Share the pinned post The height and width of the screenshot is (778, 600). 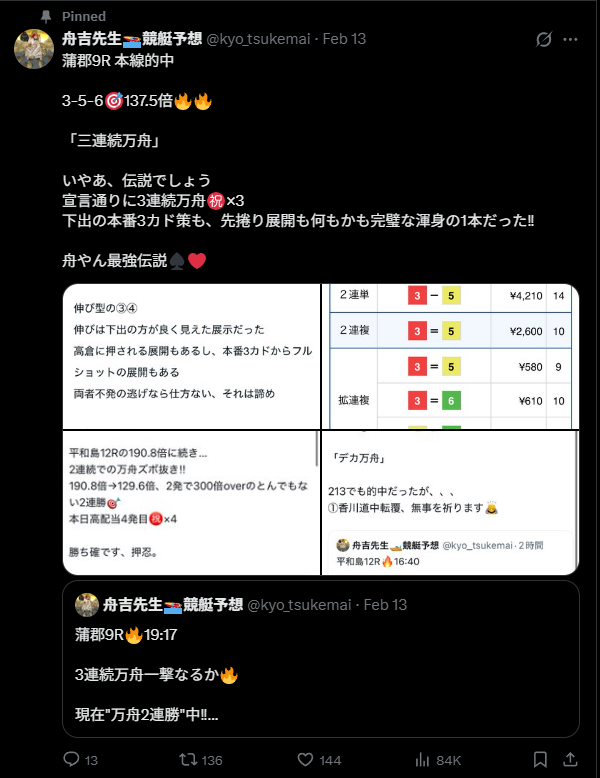[x=570, y=760]
